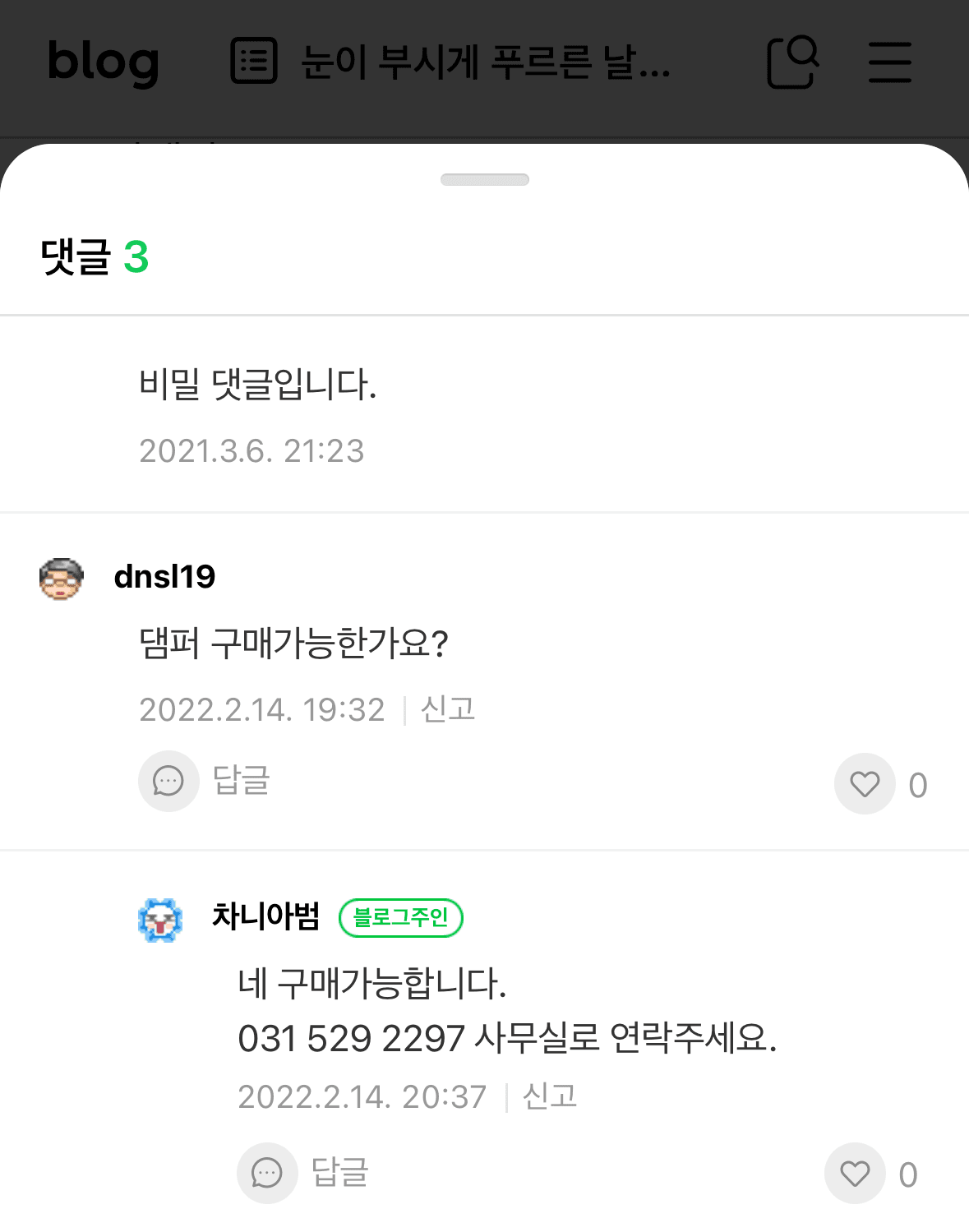This screenshot has height=1232, width=969.
Task: Tap the secret comment text 비밀 댓글입니다
Action: click(259, 384)
